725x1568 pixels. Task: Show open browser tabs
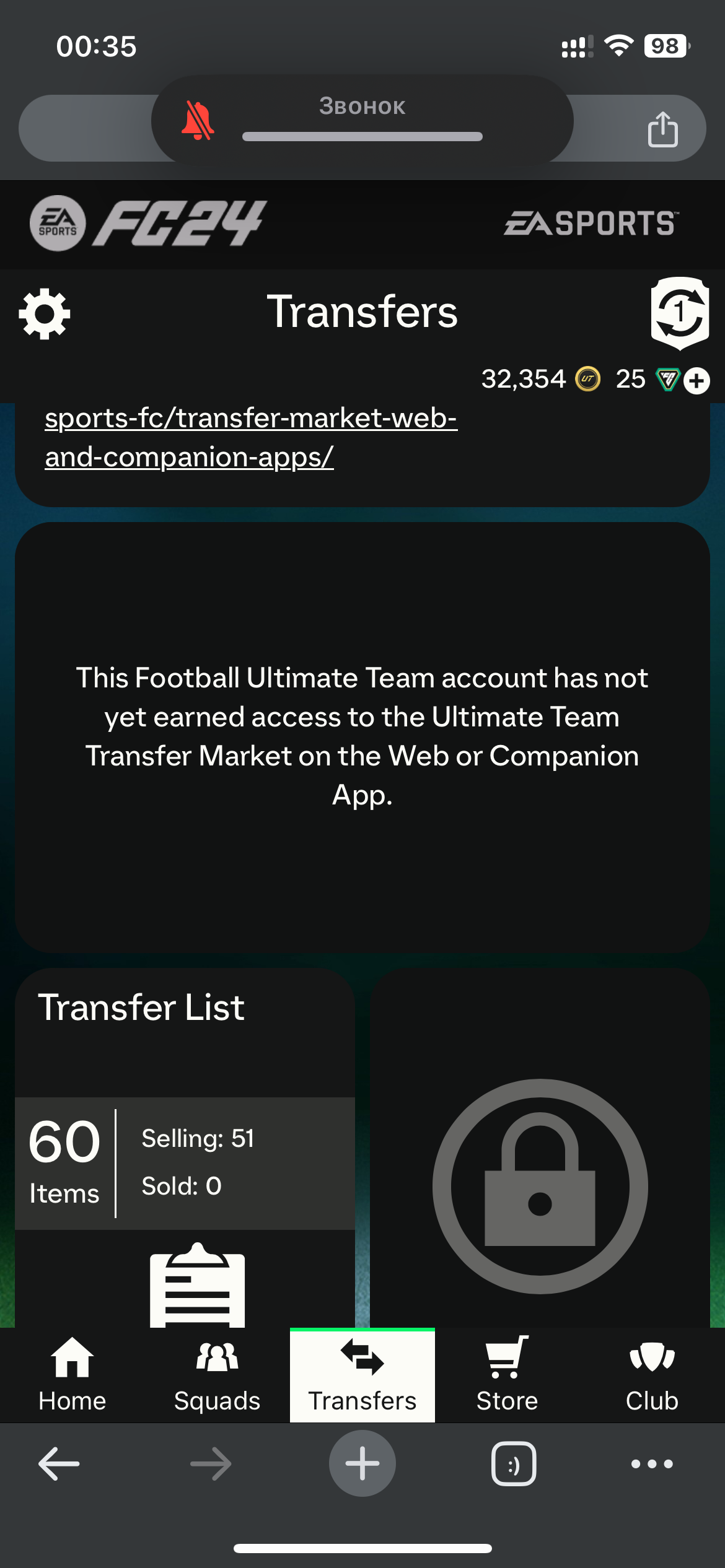coord(514,1464)
